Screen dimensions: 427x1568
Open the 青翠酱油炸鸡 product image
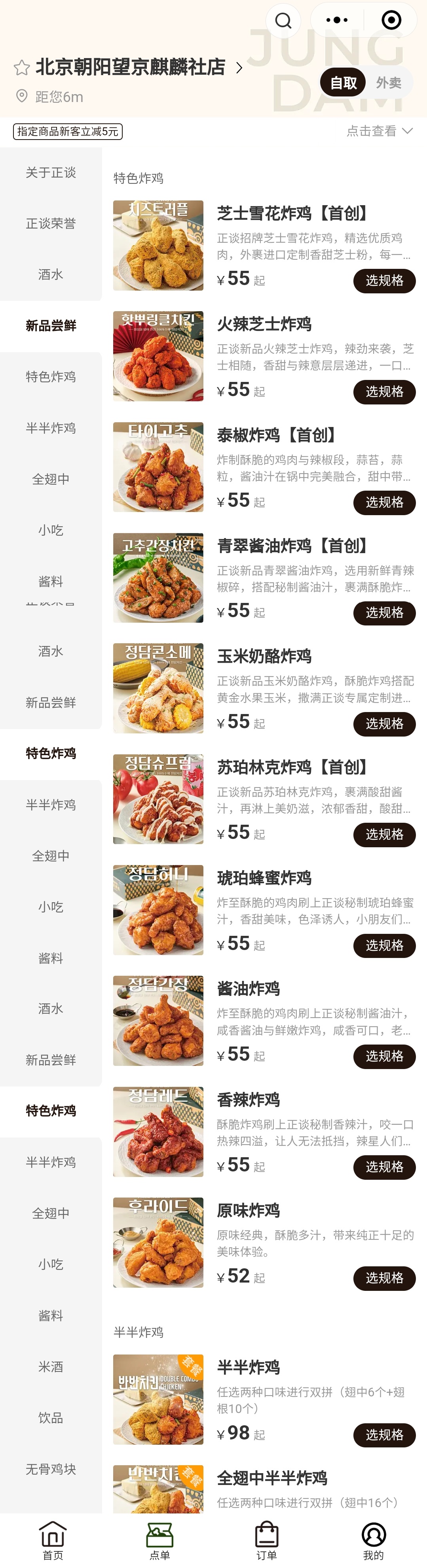tap(158, 578)
